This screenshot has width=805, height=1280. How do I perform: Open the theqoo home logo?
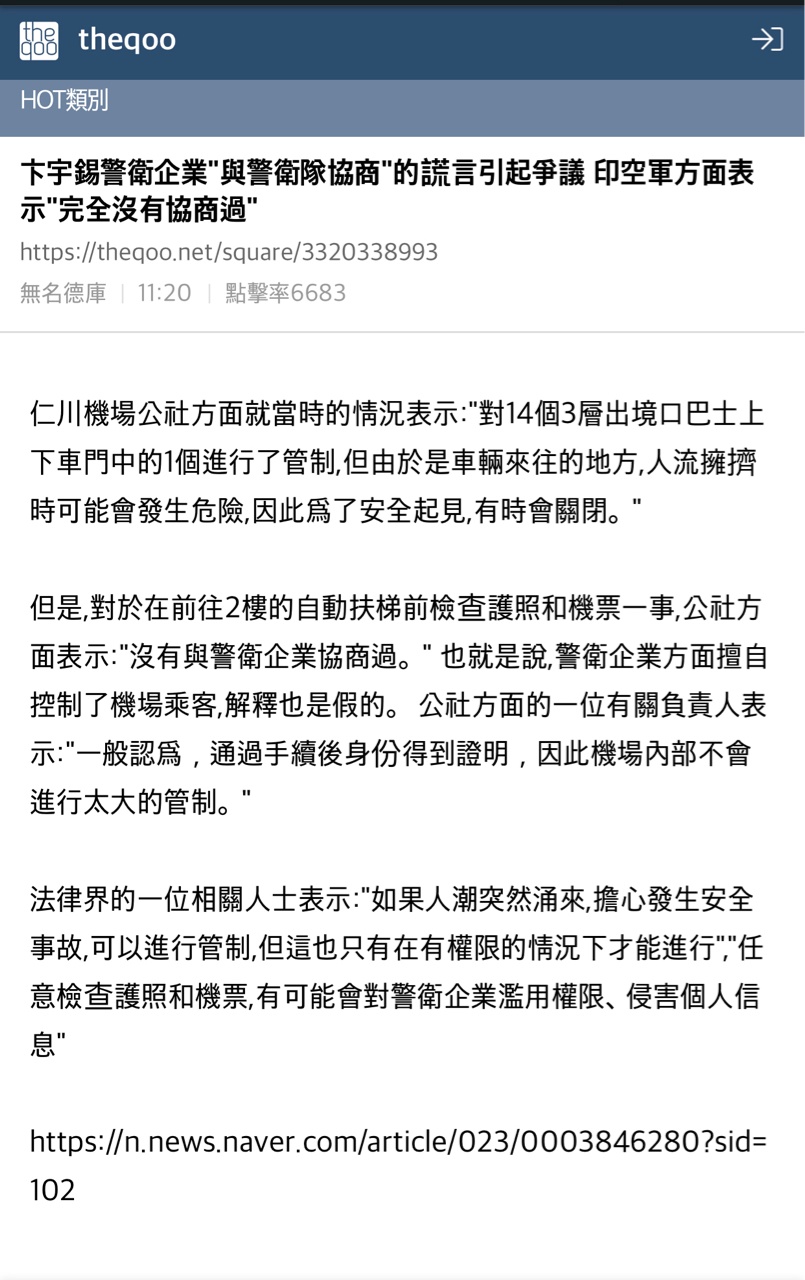(97, 40)
